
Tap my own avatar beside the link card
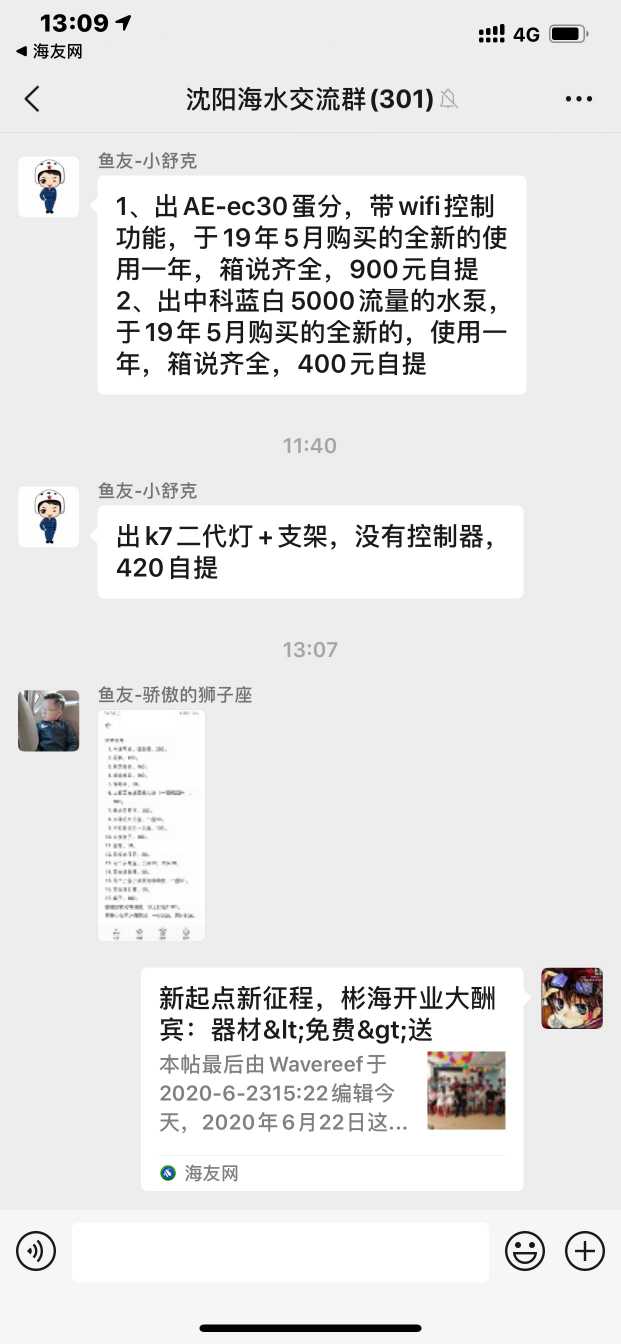[x=572, y=998]
